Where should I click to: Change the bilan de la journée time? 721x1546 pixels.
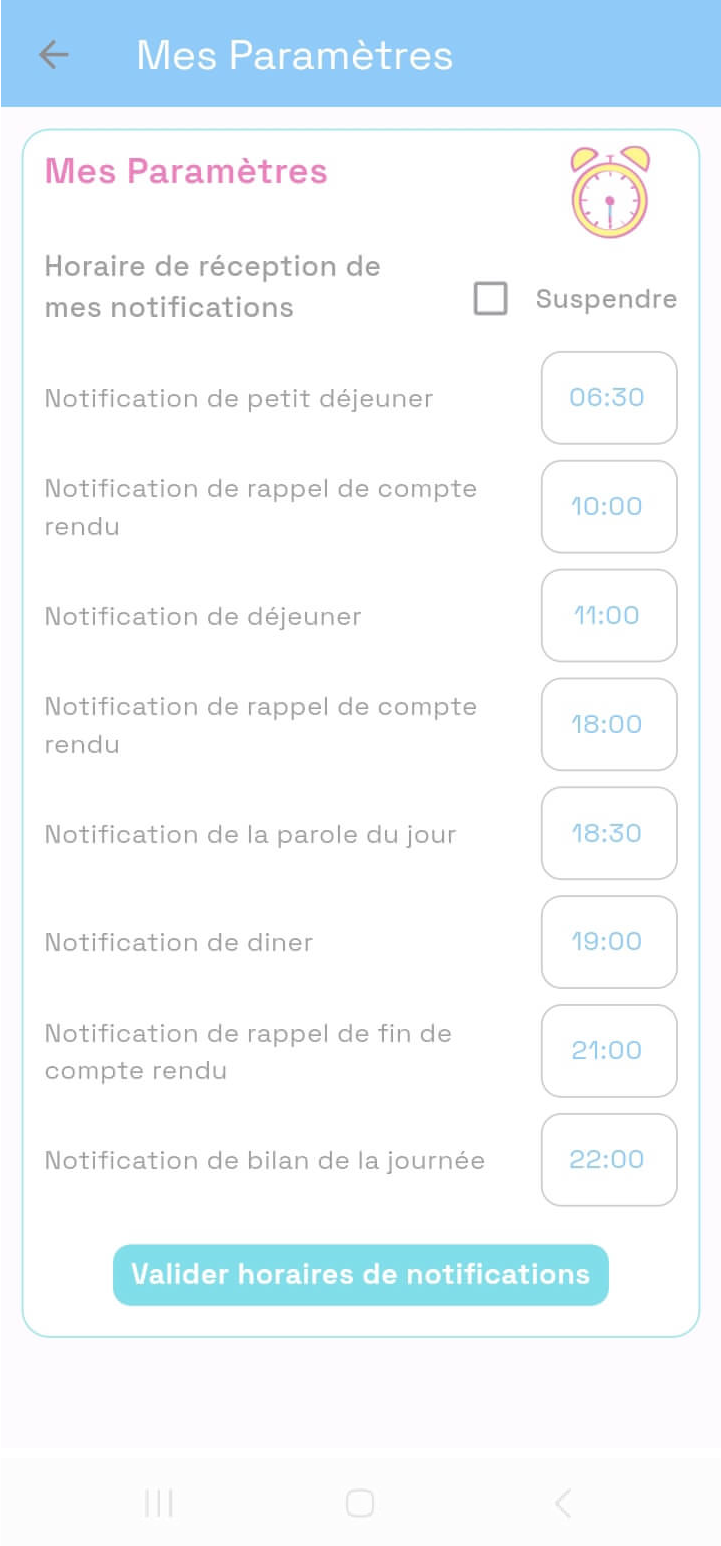(x=609, y=1160)
